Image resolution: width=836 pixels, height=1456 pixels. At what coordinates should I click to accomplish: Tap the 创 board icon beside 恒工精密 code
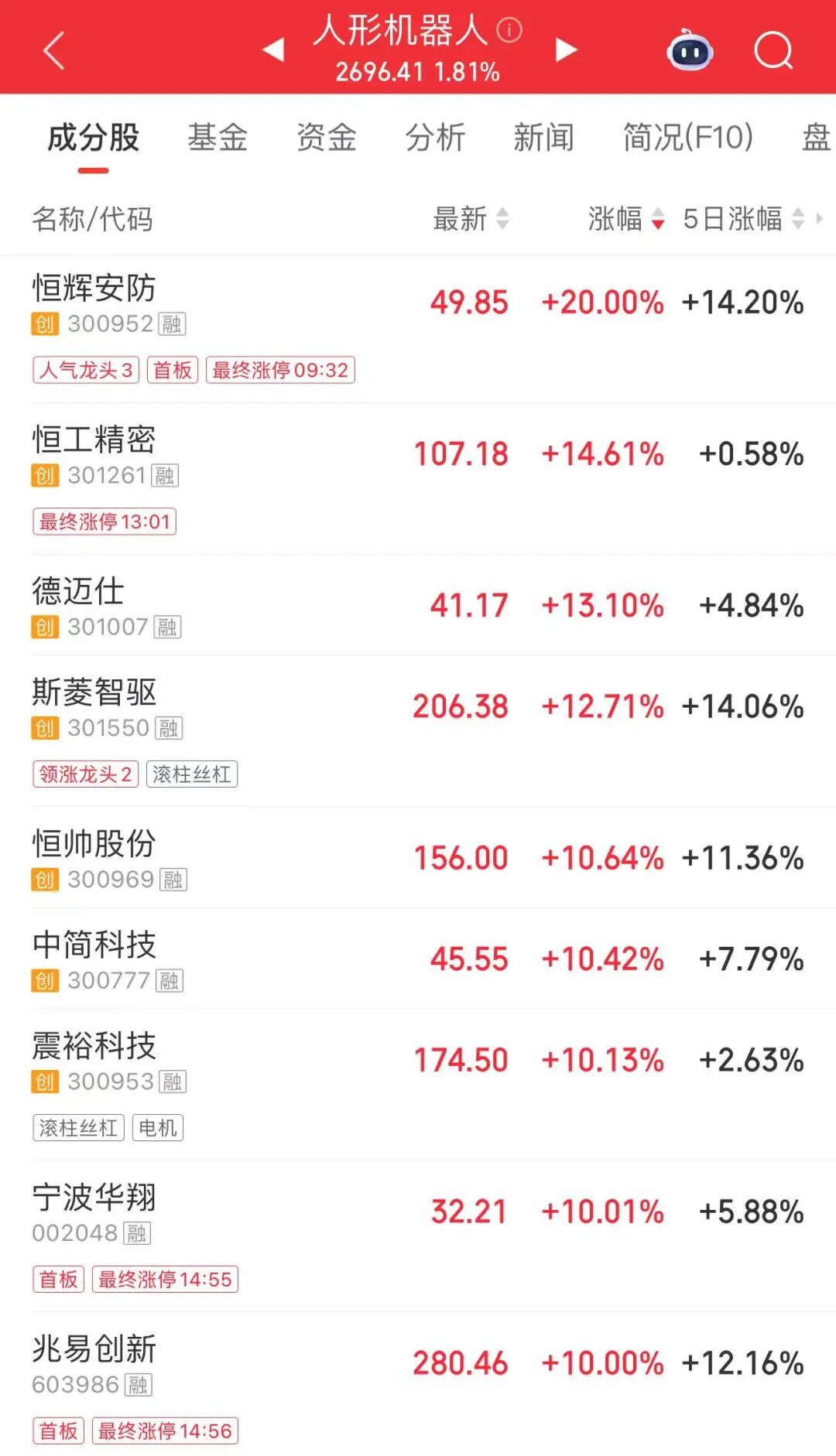click(45, 476)
